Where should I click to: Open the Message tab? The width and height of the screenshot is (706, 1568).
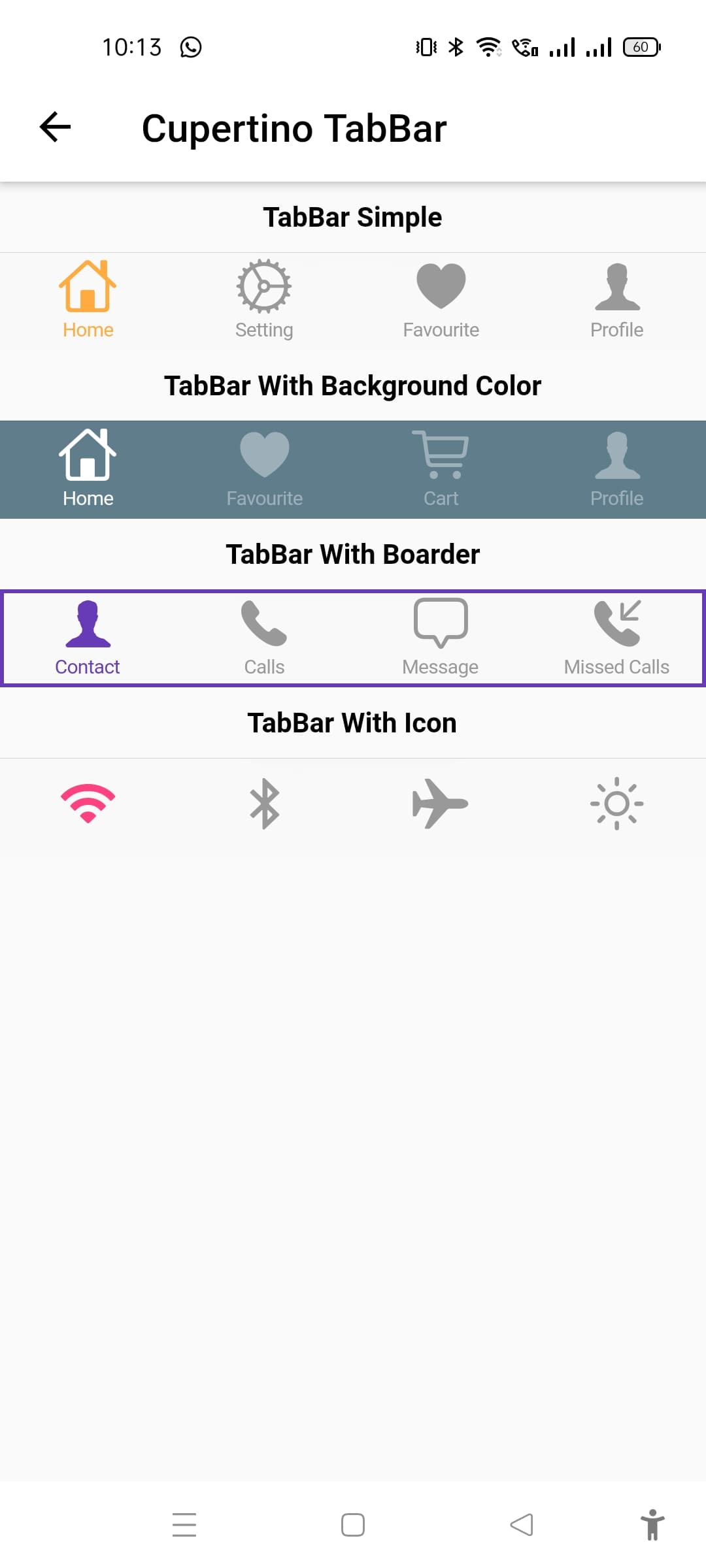441,638
